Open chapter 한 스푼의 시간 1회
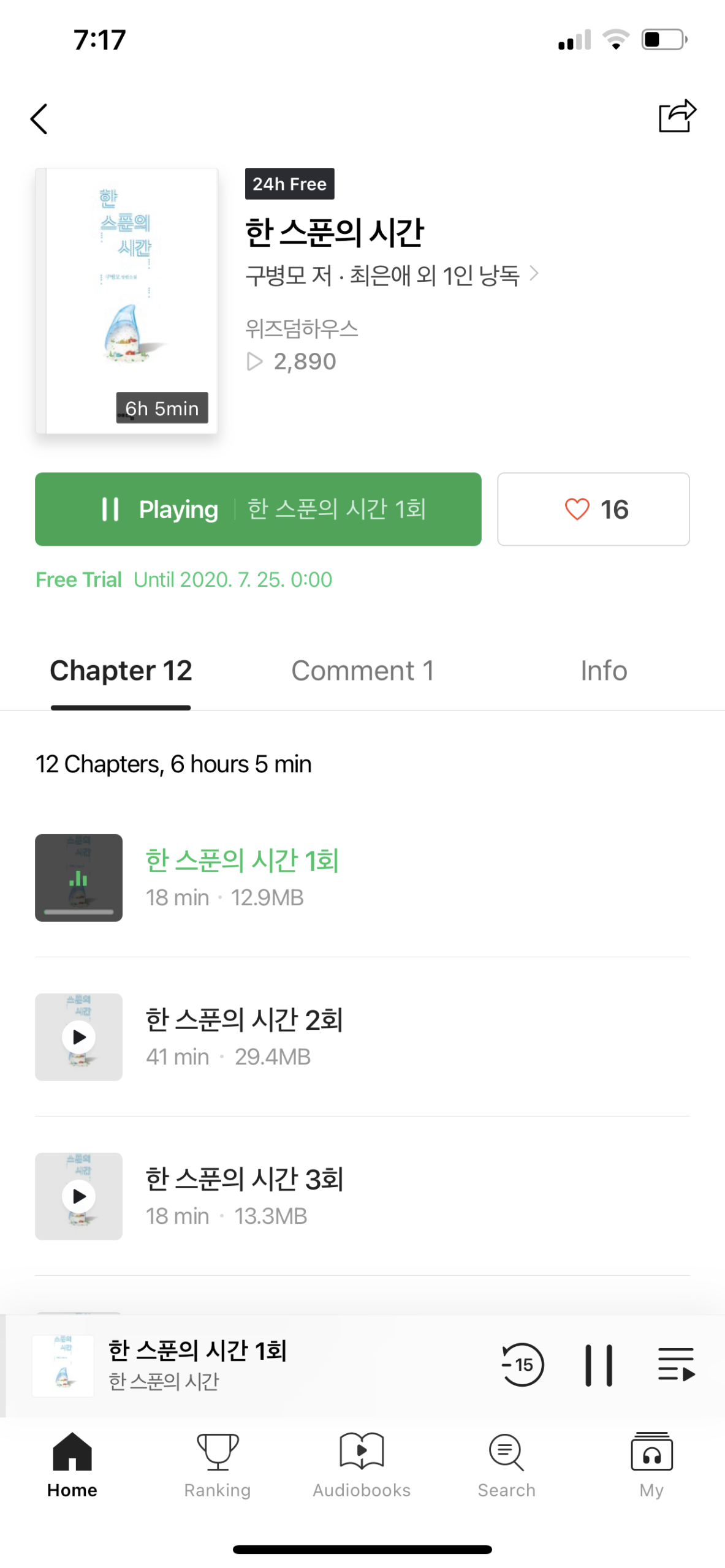 pyautogui.click(x=242, y=861)
